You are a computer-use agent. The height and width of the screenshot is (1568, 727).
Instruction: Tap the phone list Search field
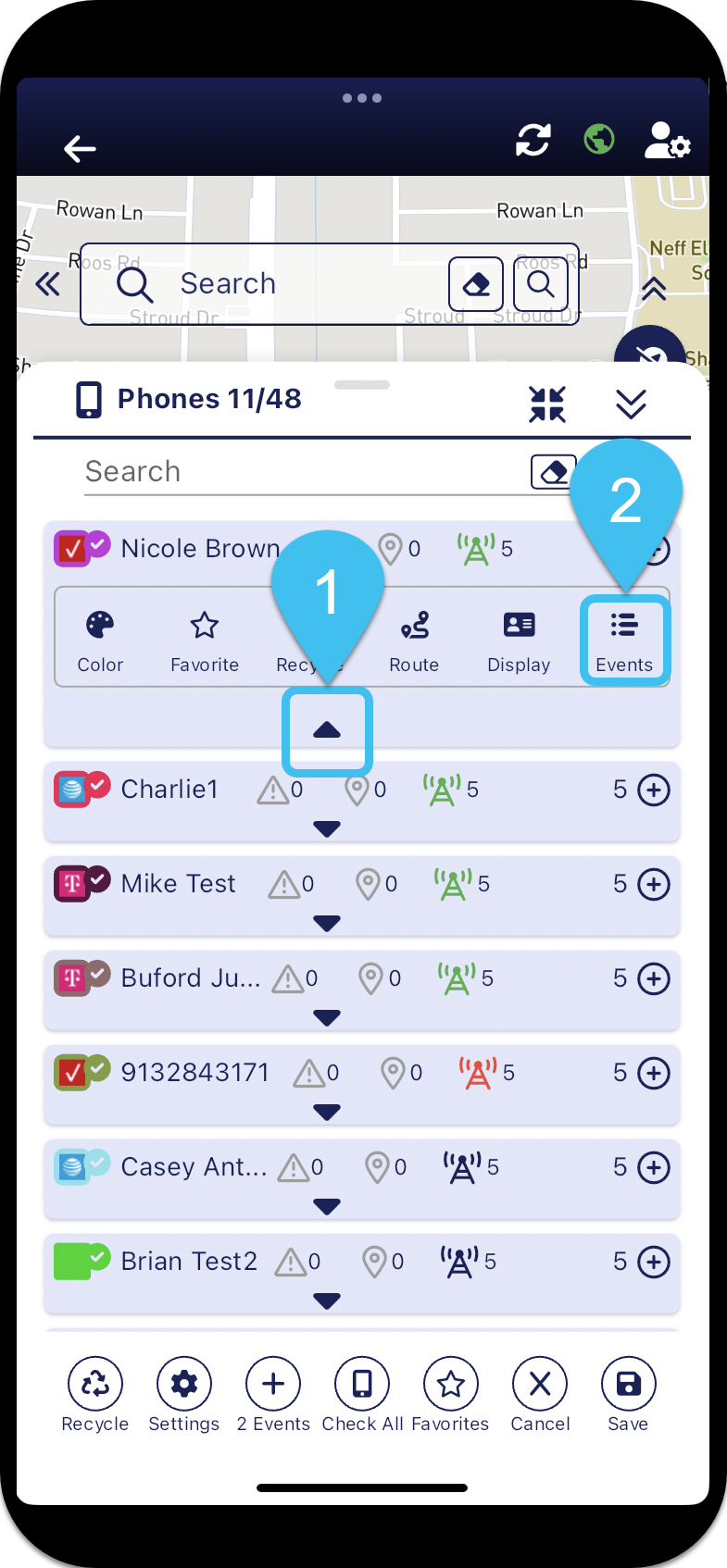point(306,472)
